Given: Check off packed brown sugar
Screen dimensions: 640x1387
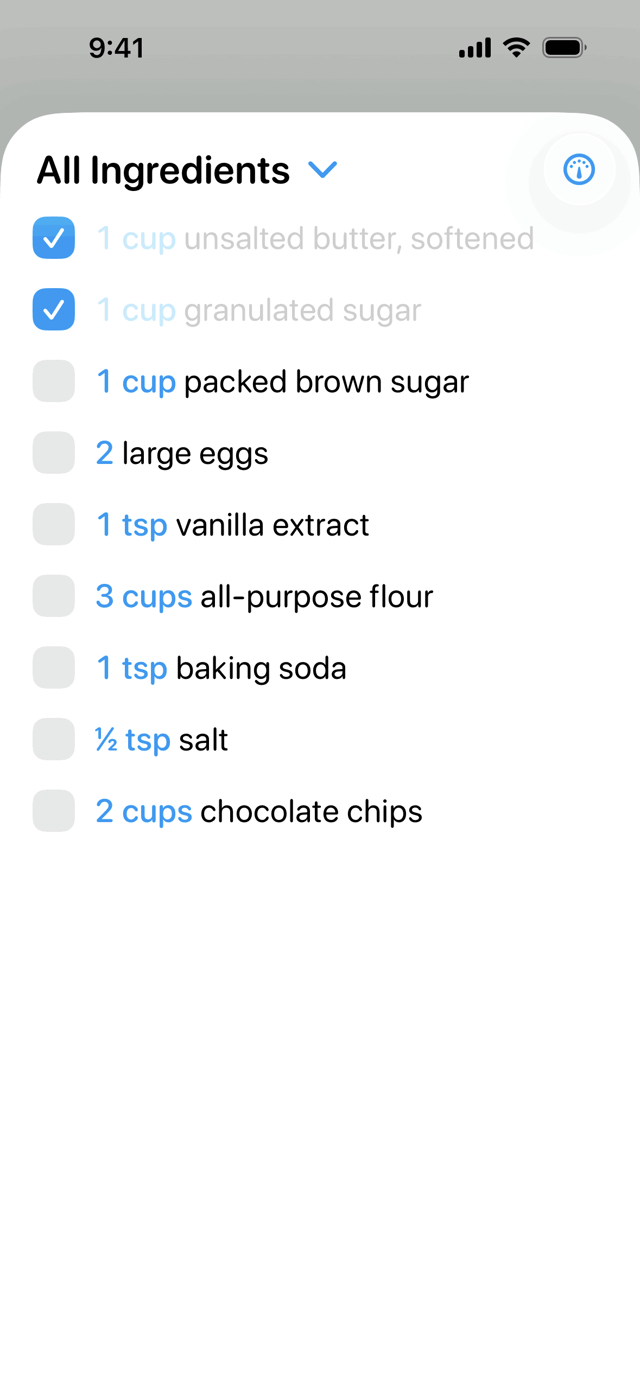Looking at the screenshot, I should 54,381.
